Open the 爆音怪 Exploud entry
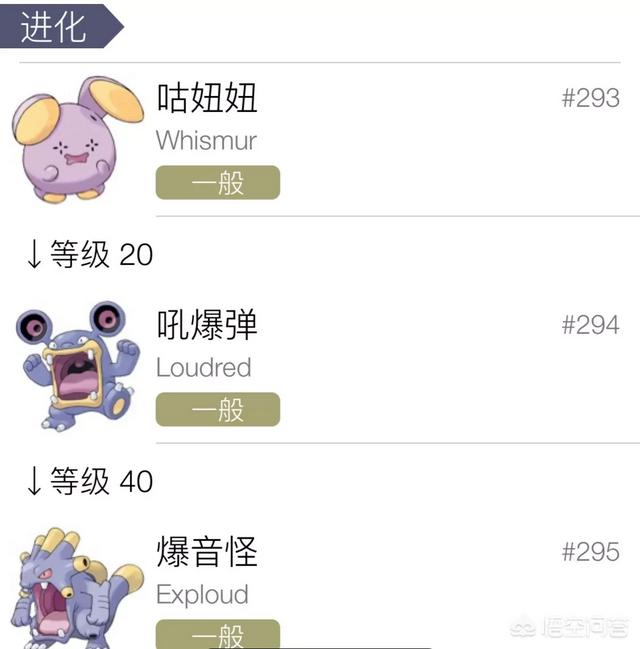This screenshot has width=640, height=649. click(207, 552)
